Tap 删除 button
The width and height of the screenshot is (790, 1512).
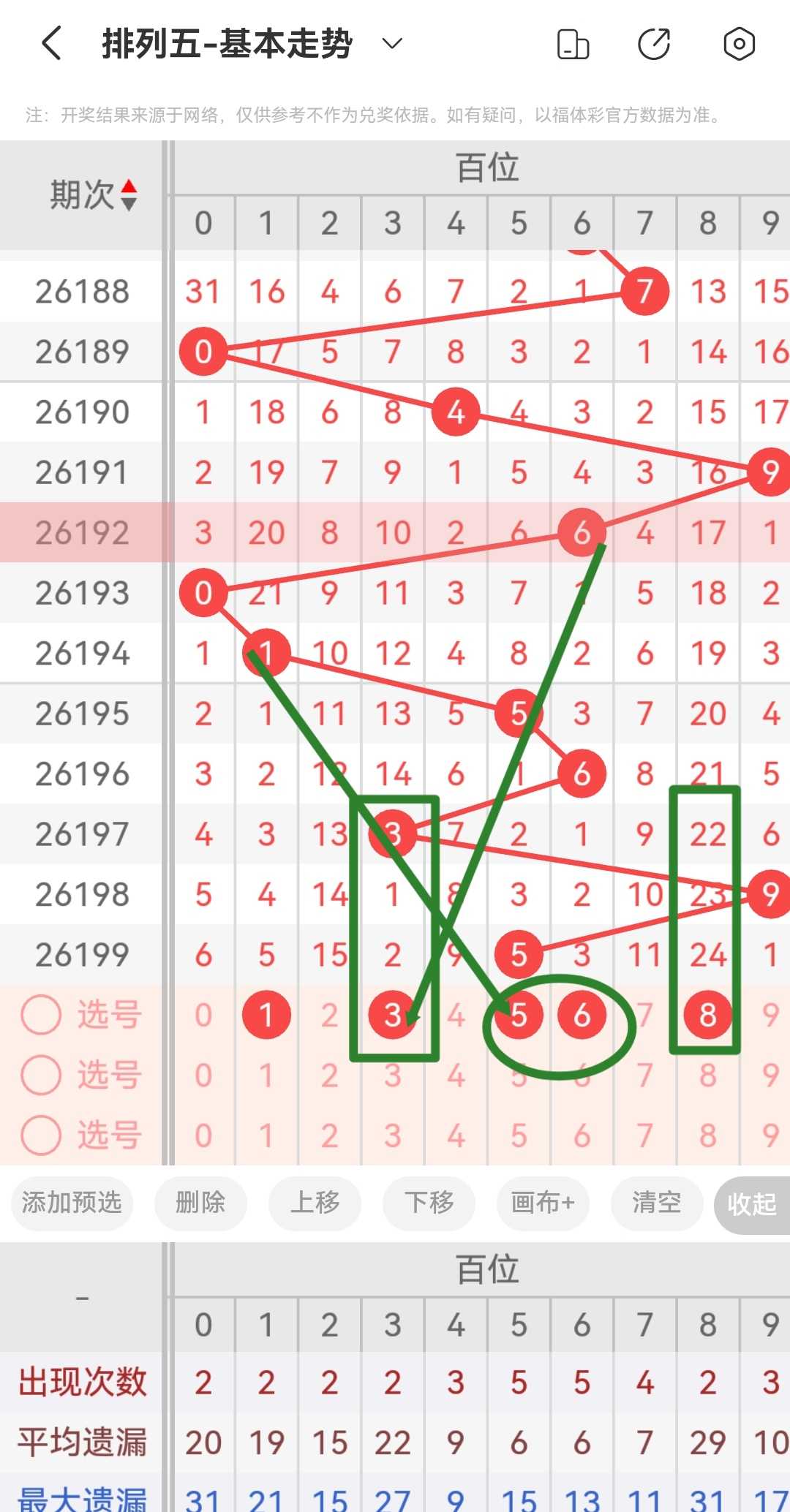(200, 1203)
